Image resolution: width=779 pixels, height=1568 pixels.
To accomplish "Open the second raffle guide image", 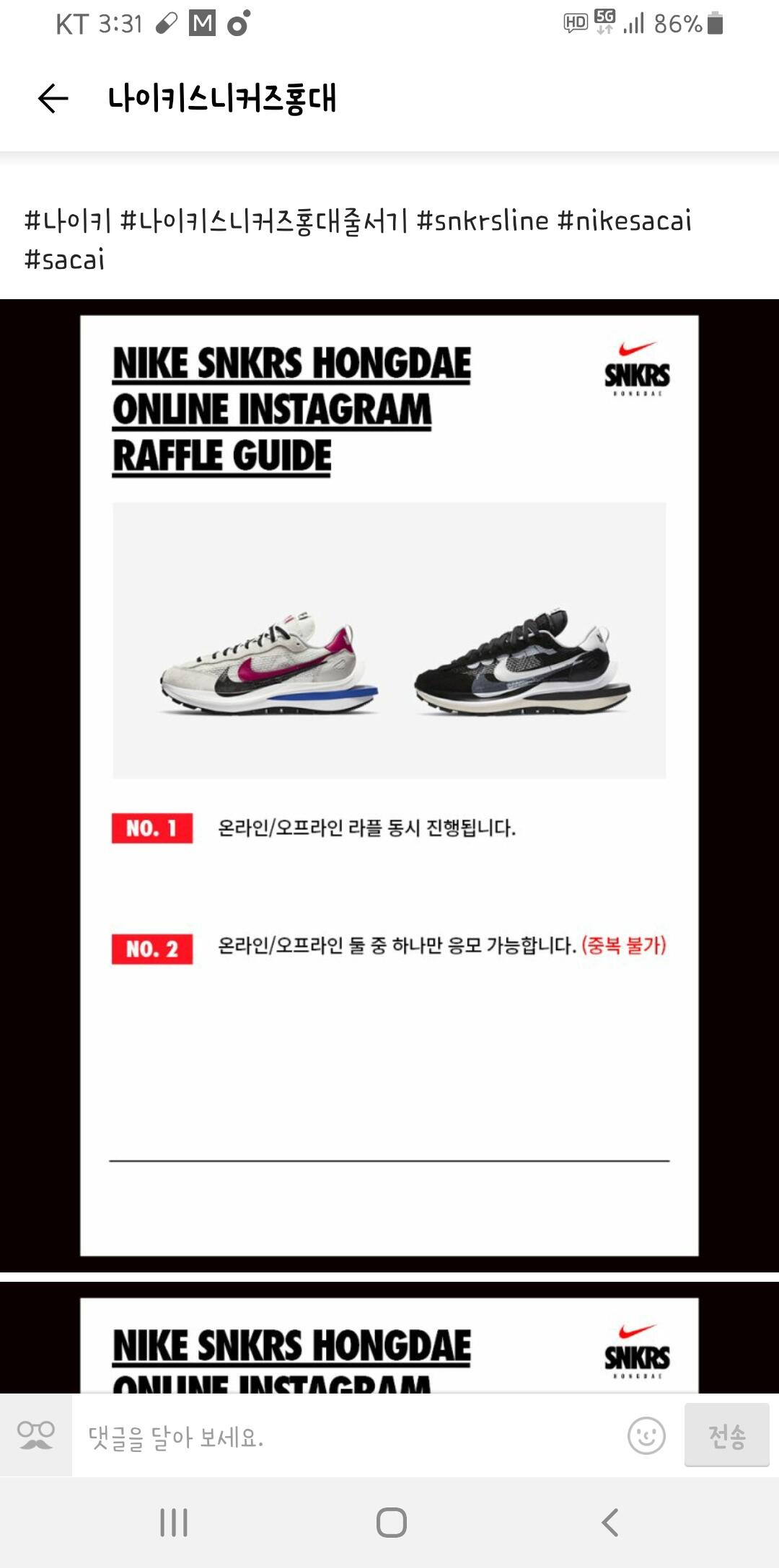I will pyautogui.click(x=389, y=1337).
